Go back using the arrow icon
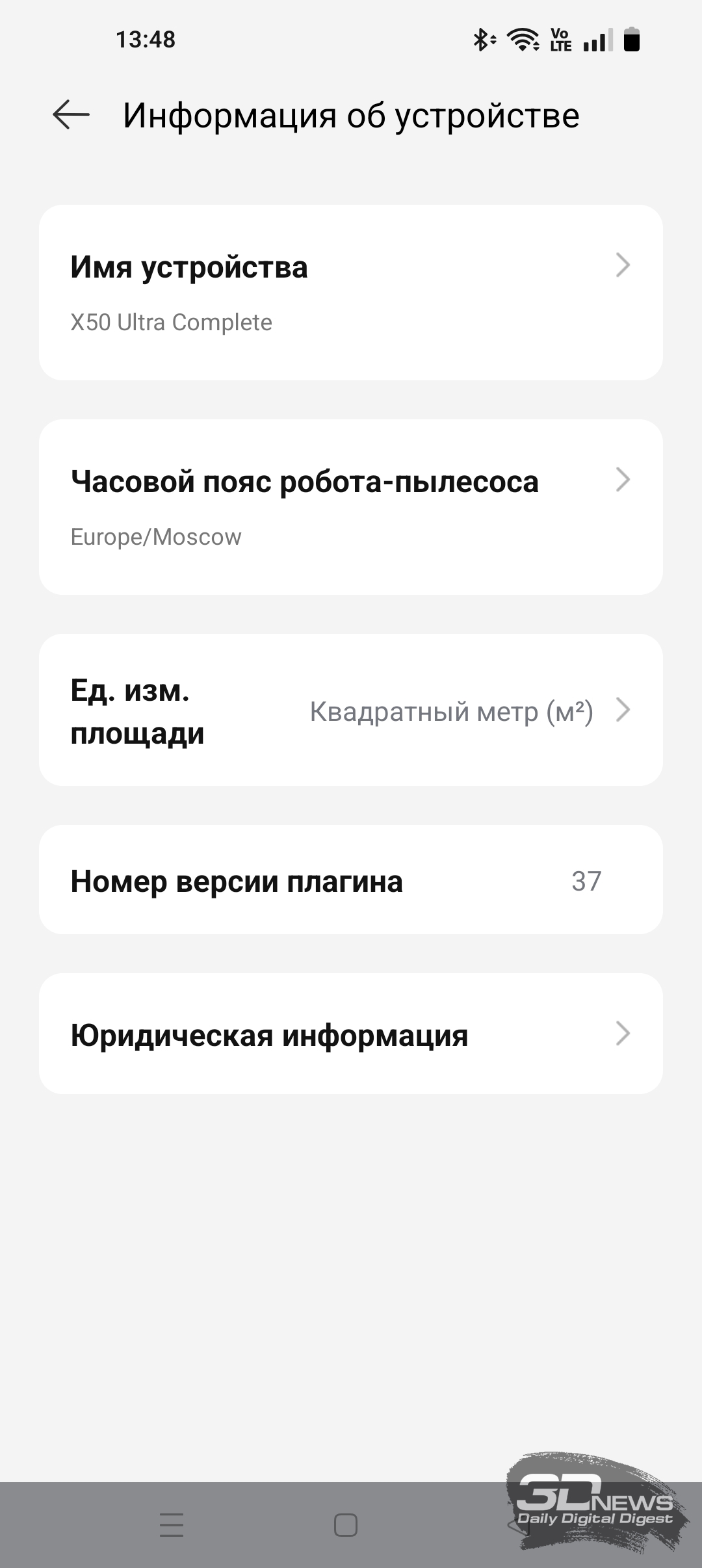Image resolution: width=702 pixels, height=1568 pixels. point(71,115)
